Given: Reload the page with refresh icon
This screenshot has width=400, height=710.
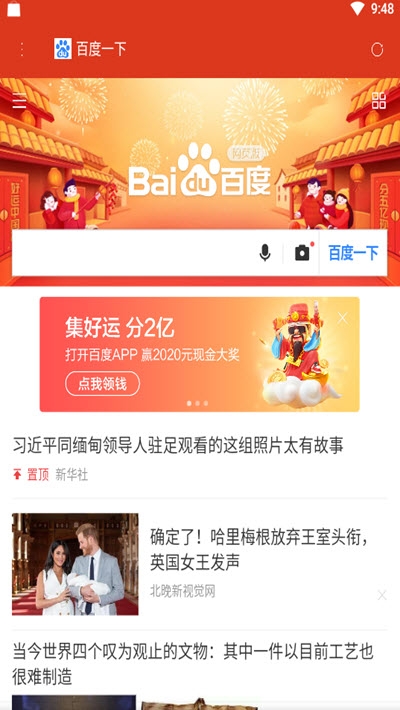Looking at the screenshot, I should pos(377,49).
